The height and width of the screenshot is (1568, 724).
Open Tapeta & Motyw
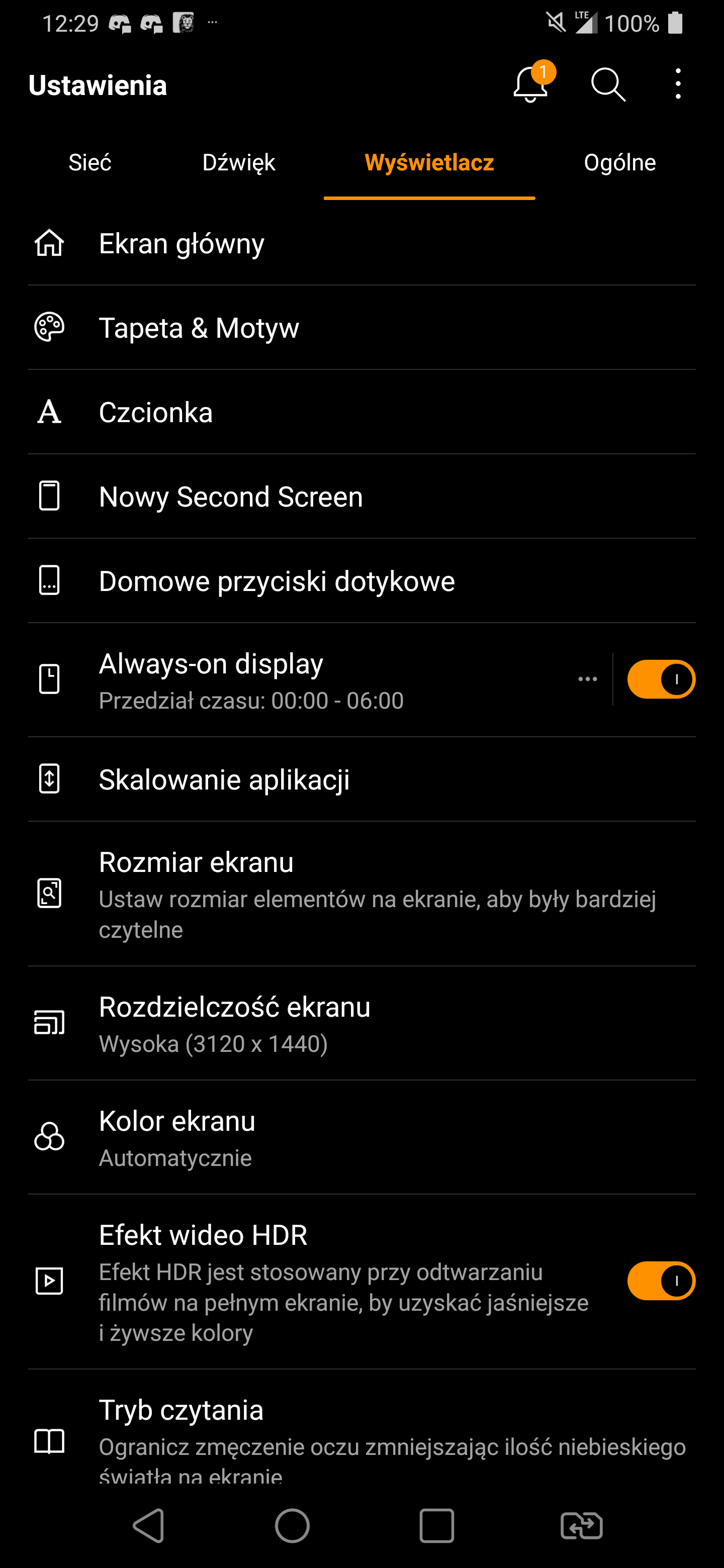[x=361, y=328]
